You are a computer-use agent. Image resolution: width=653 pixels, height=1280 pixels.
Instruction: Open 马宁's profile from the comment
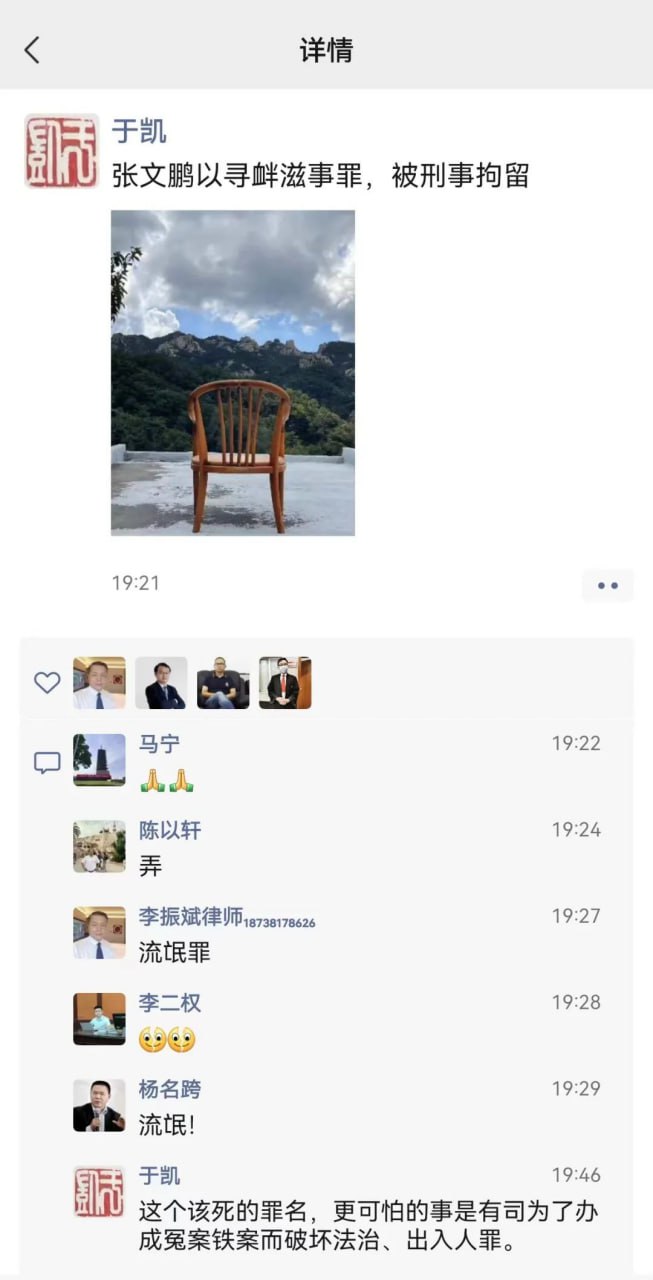(159, 744)
